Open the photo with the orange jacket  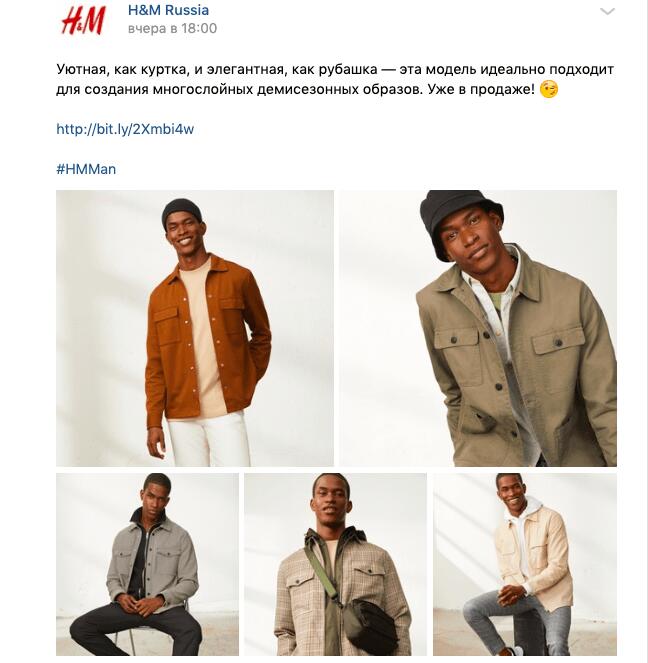tap(195, 328)
